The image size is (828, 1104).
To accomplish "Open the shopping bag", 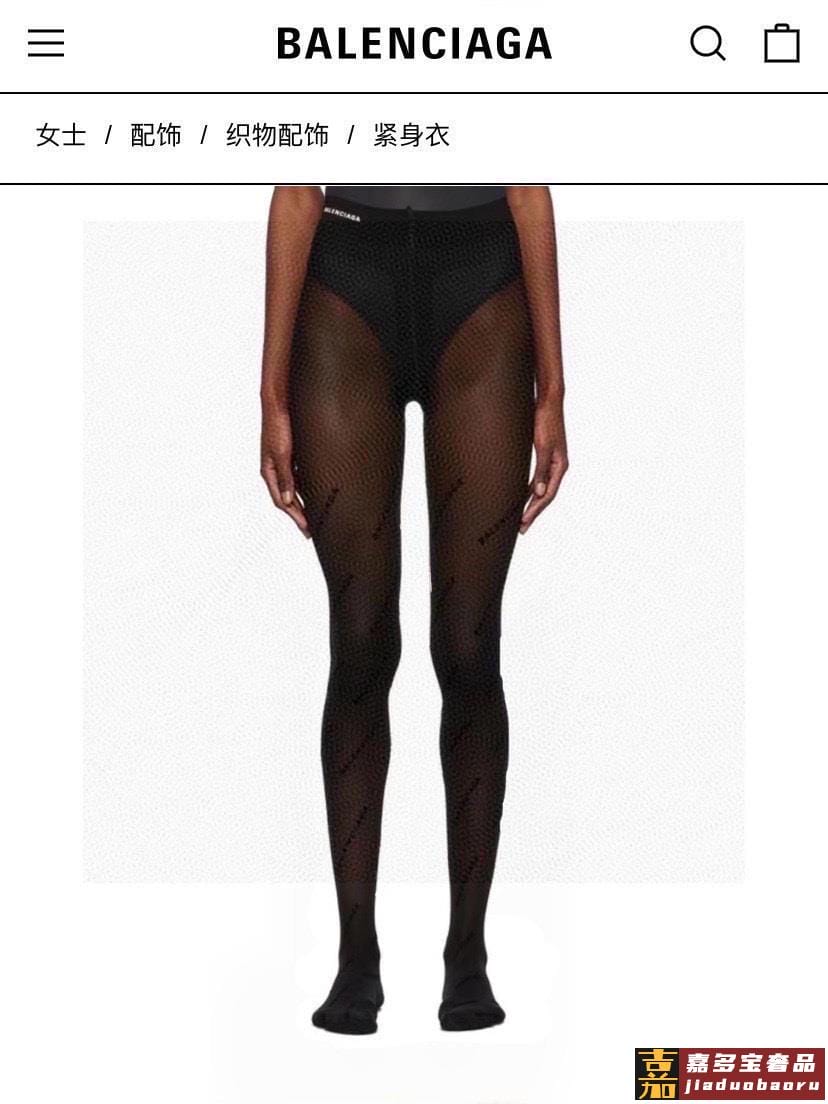I will 782,43.
